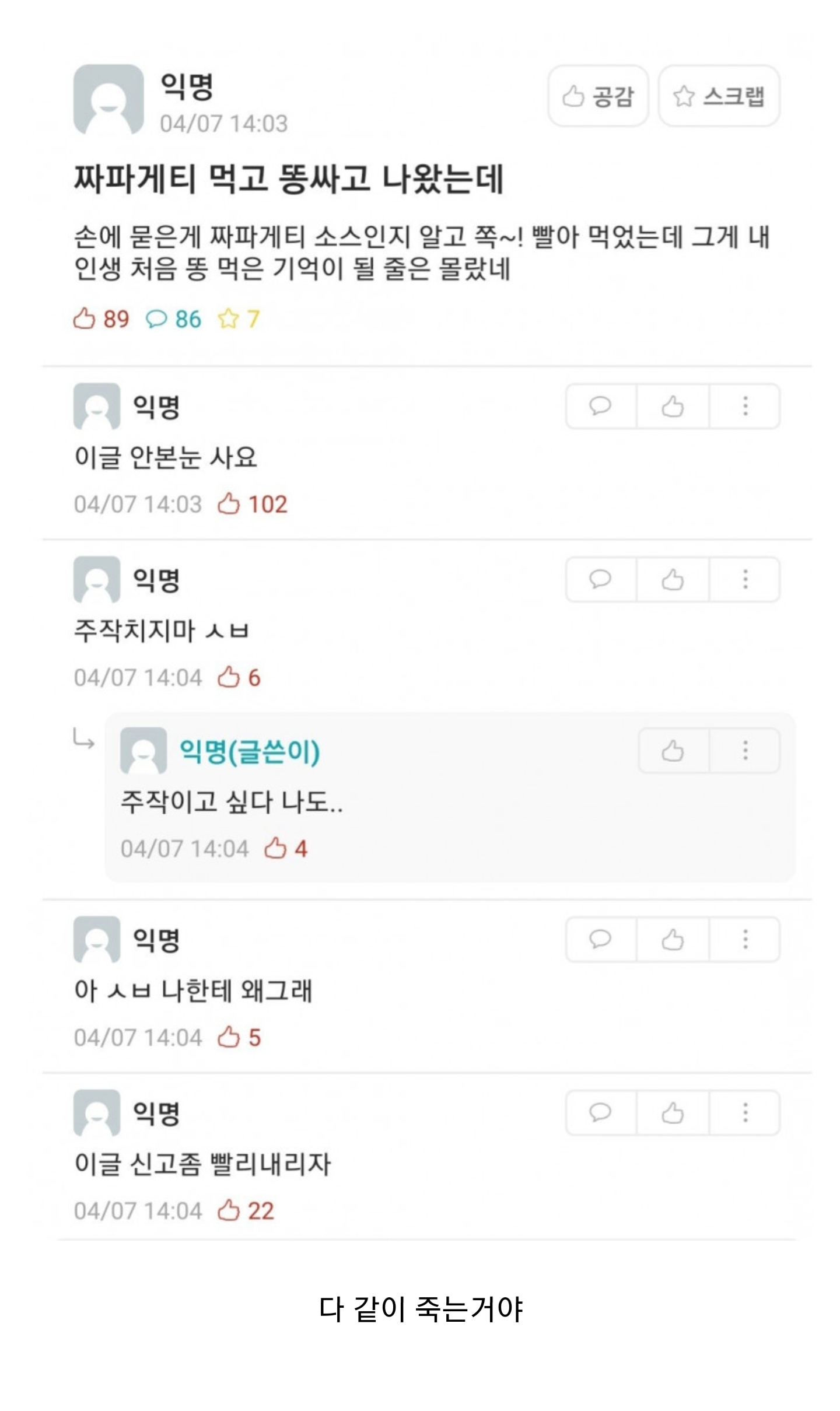Screen dimensions: 840x1411
Task: Open more options on the 글쓴이 reply
Action: pyautogui.click(x=745, y=751)
